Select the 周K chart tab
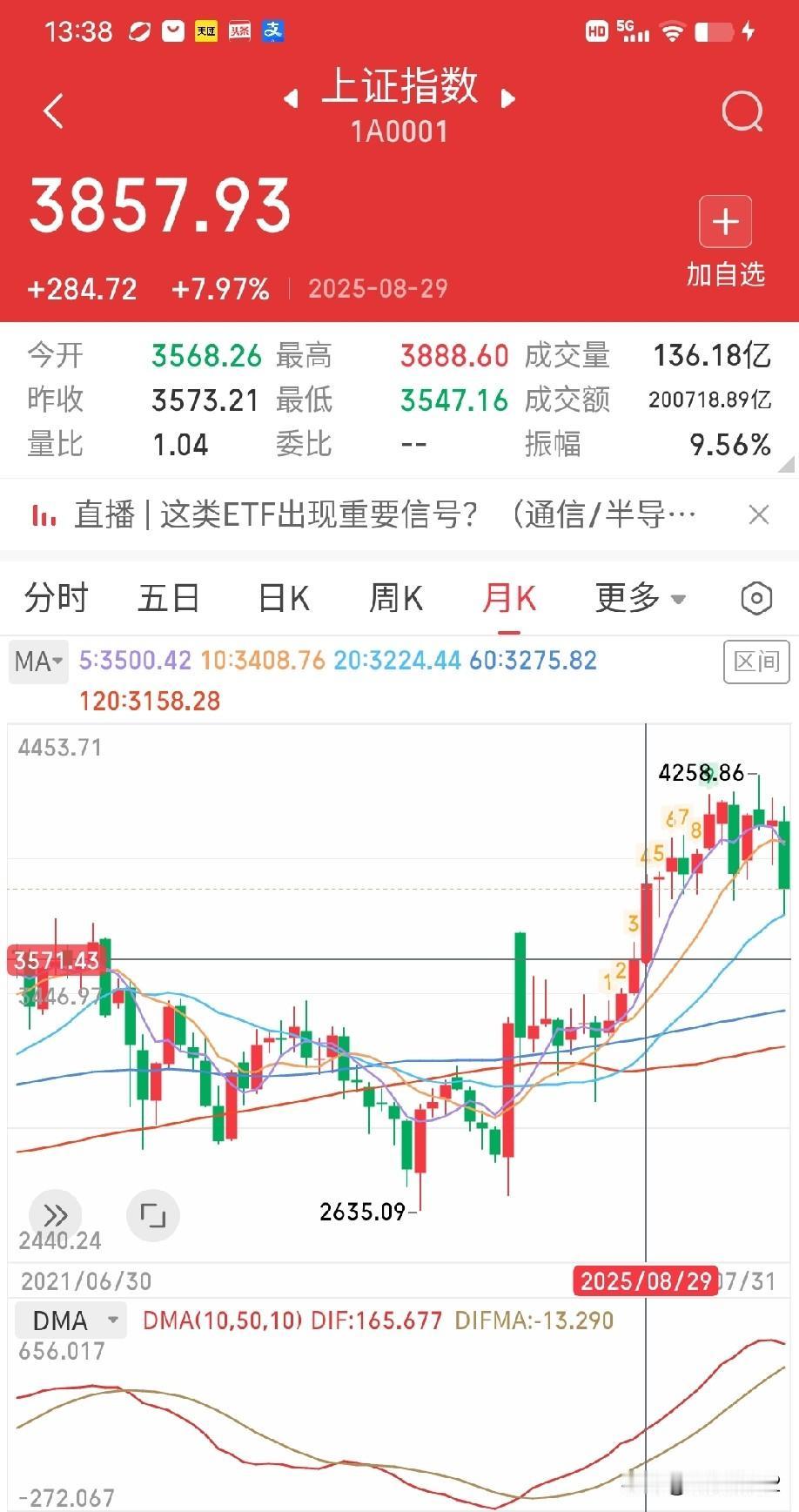Screen dimensions: 799x1512 point(396,598)
